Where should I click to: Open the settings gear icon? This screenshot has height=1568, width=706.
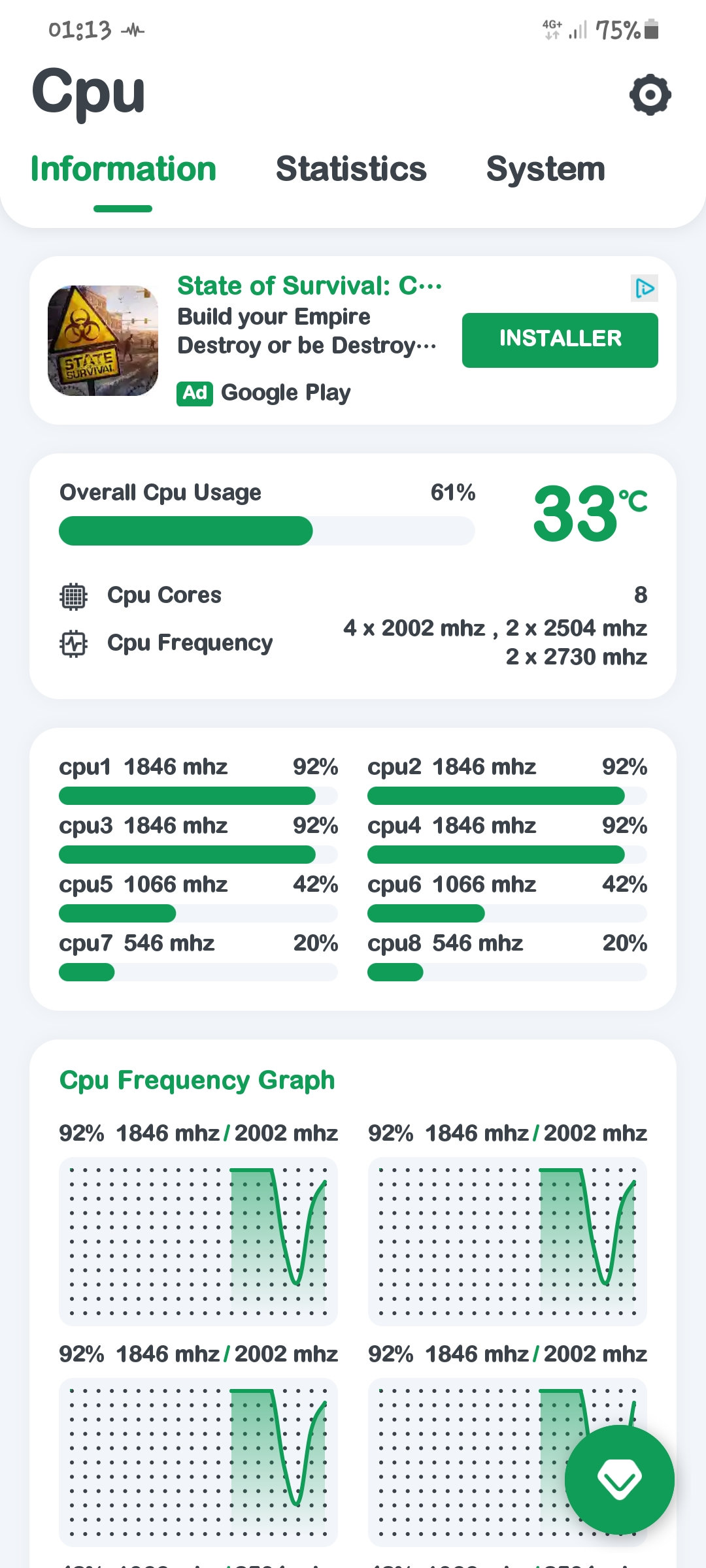coord(650,95)
